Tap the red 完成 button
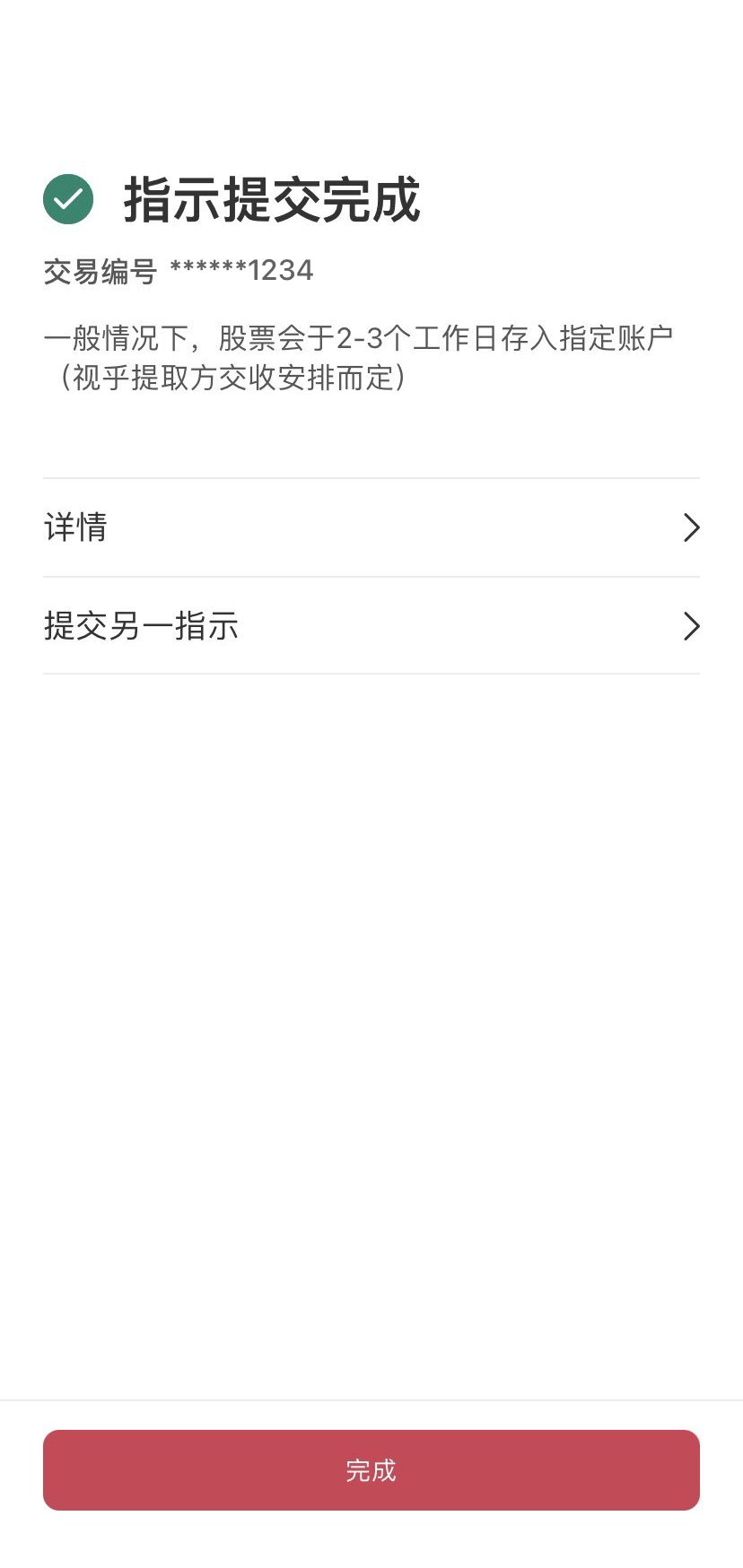 pyautogui.click(x=371, y=1470)
